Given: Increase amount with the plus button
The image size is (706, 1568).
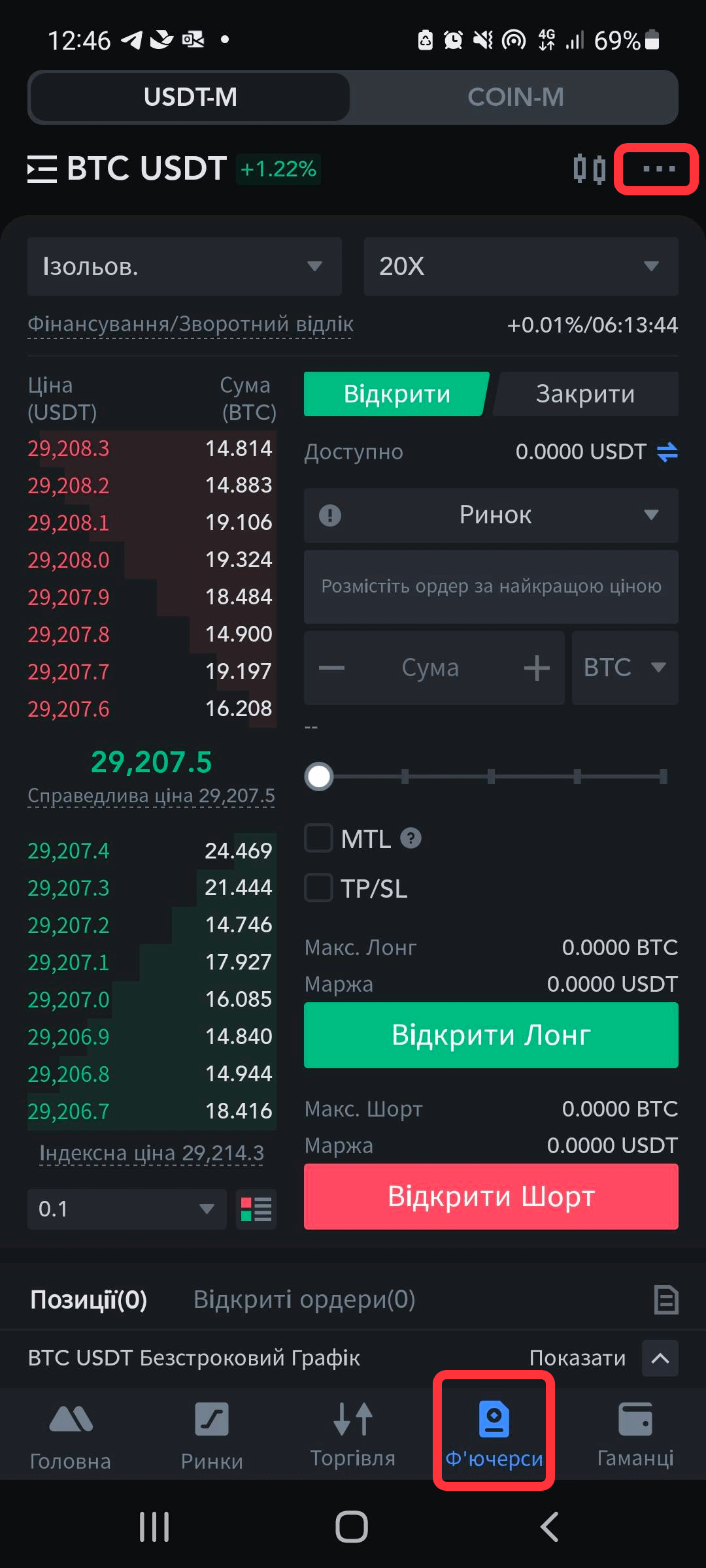Looking at the screenshot, I should [537, 668].
